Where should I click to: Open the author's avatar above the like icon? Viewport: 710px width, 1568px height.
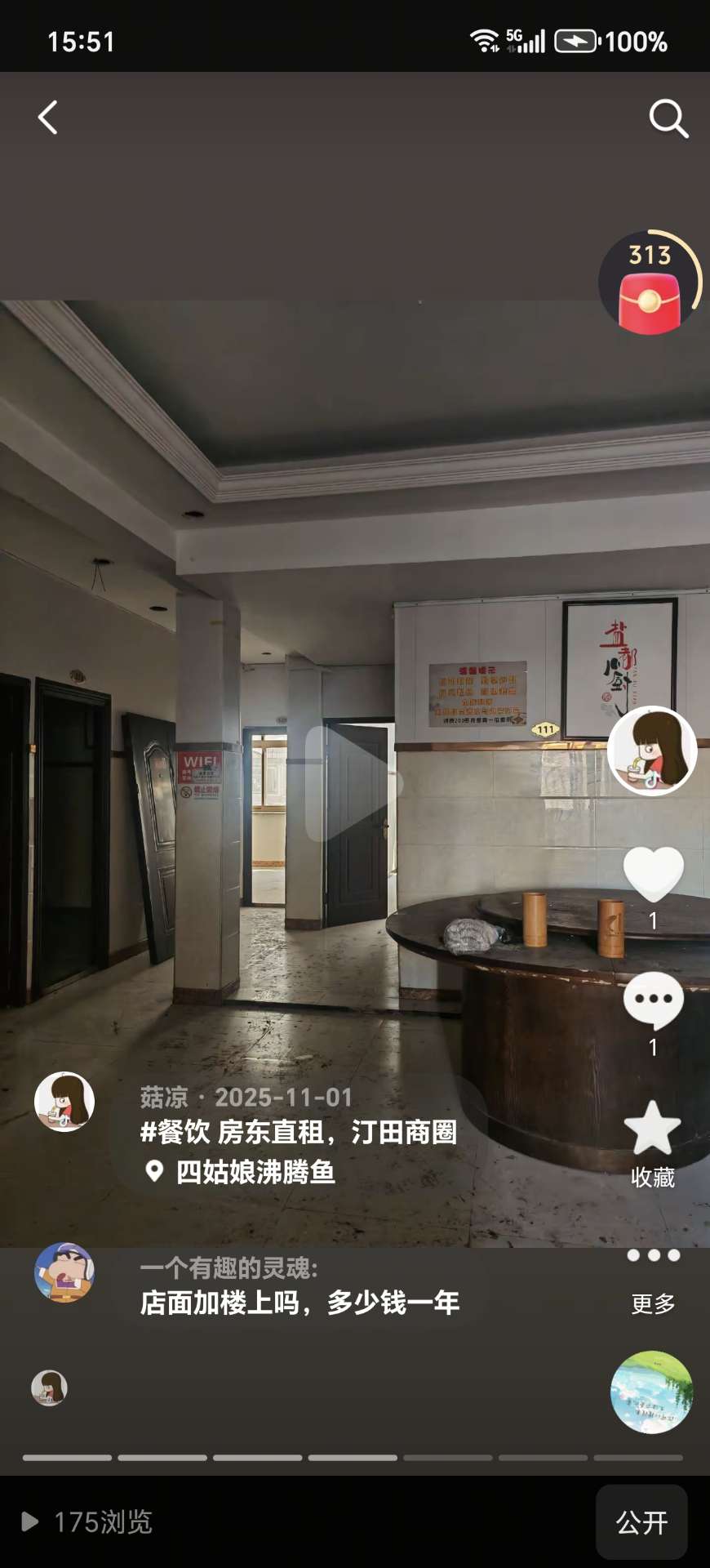[x=651, y=750]
